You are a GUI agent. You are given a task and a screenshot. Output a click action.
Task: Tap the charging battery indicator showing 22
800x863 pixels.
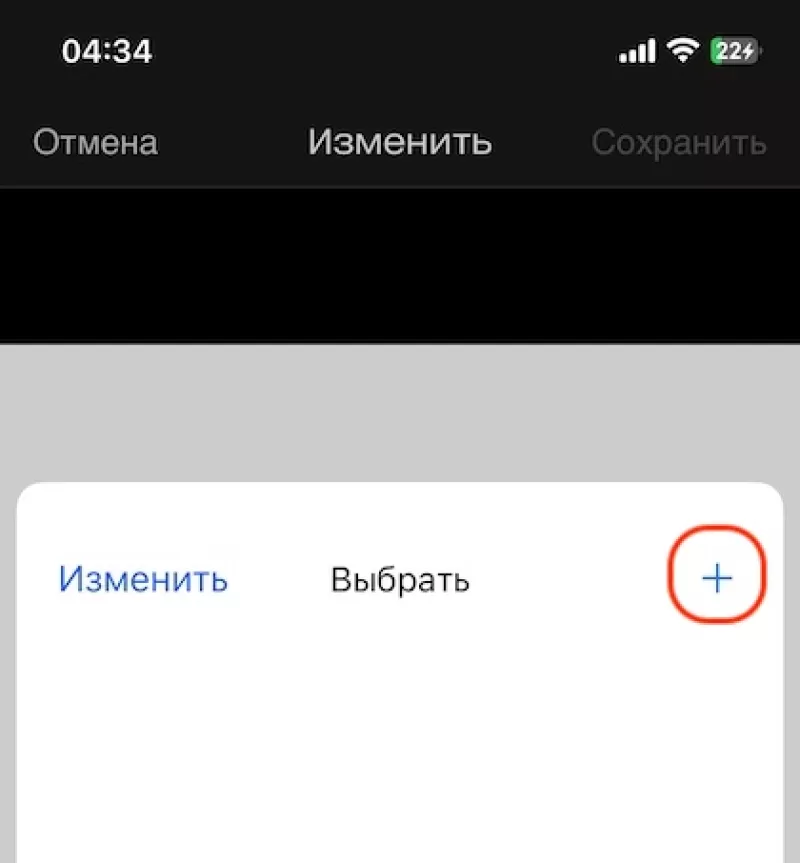(x=735, y=50)
